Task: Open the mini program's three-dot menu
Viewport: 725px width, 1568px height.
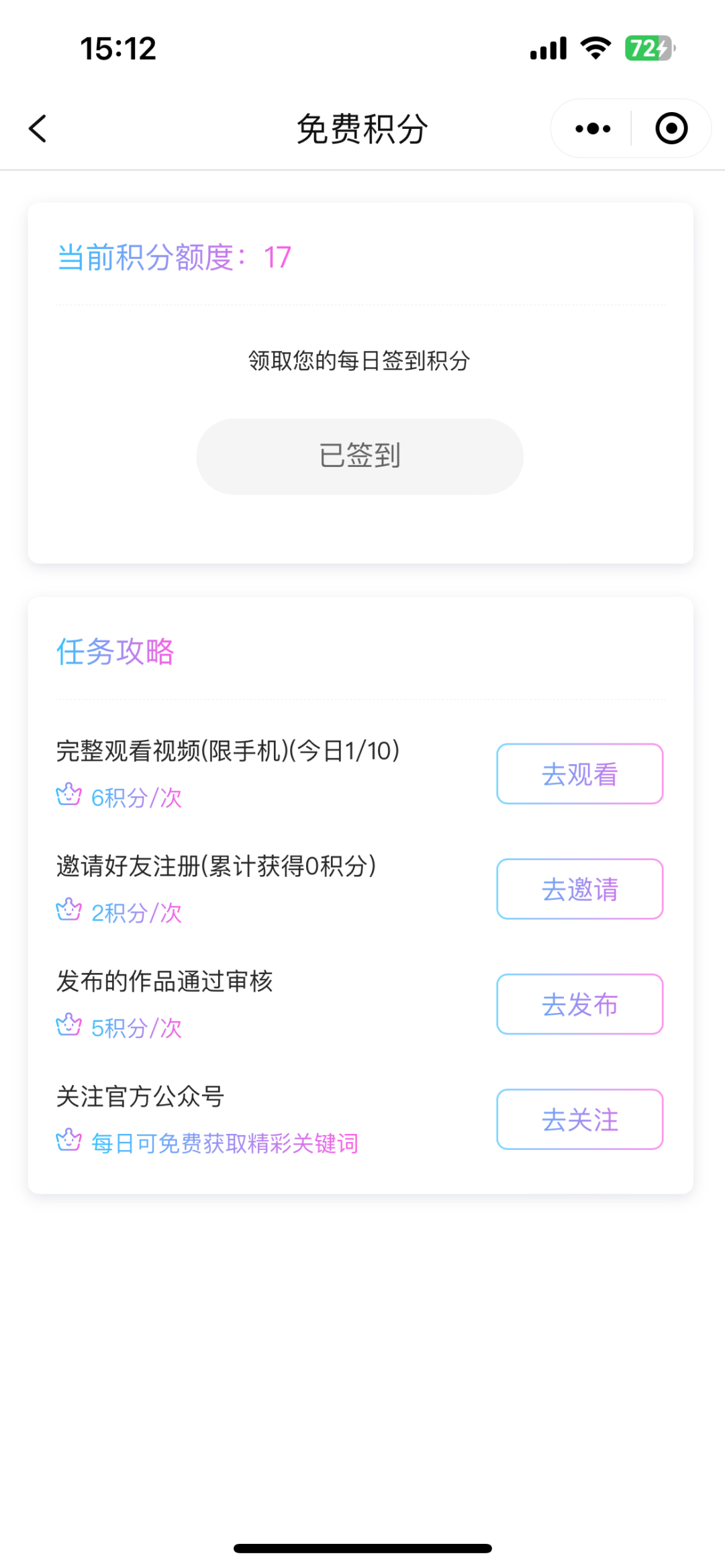Action: click(x=593, y=128)
